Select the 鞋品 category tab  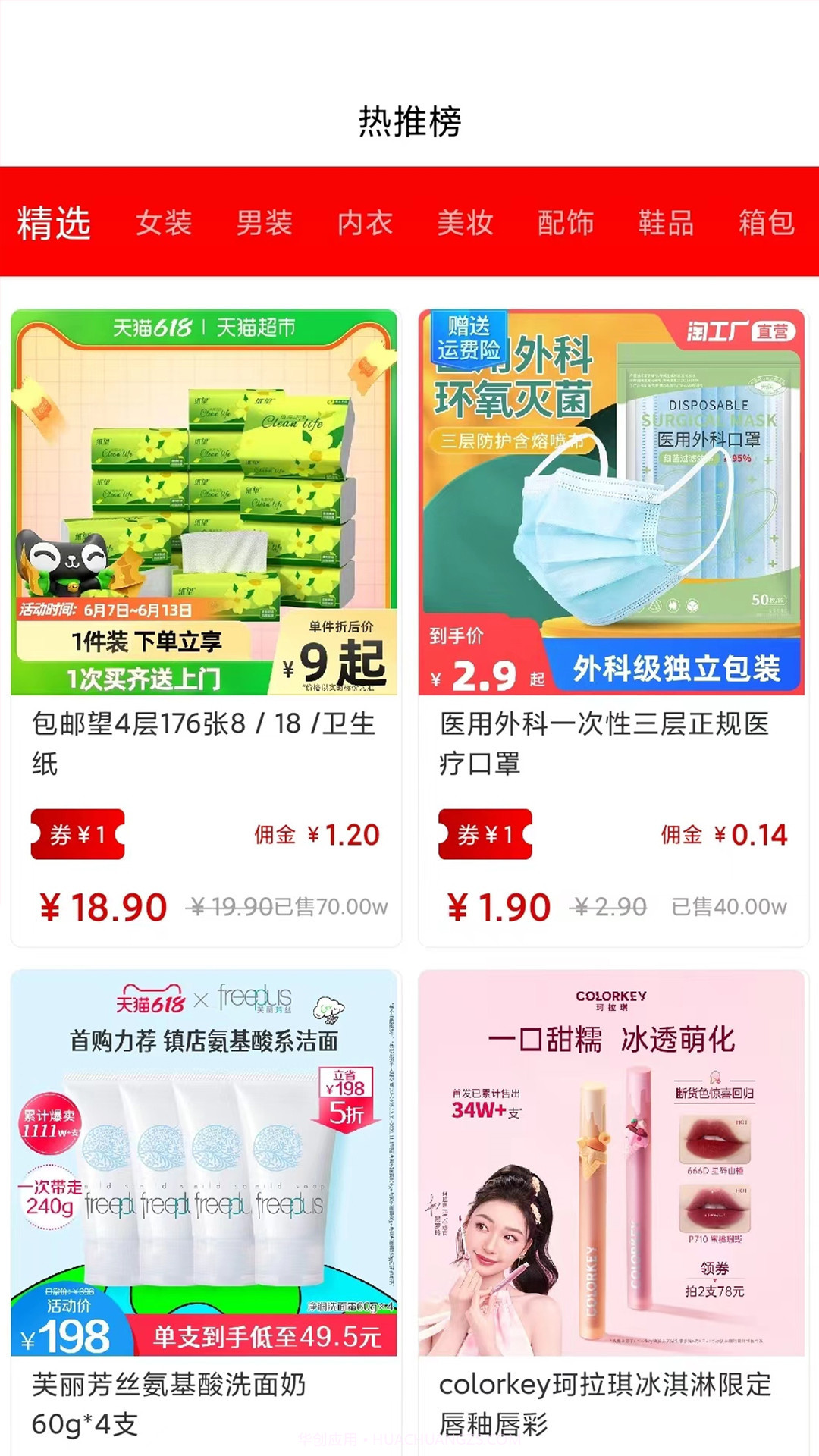coord(666,224)
